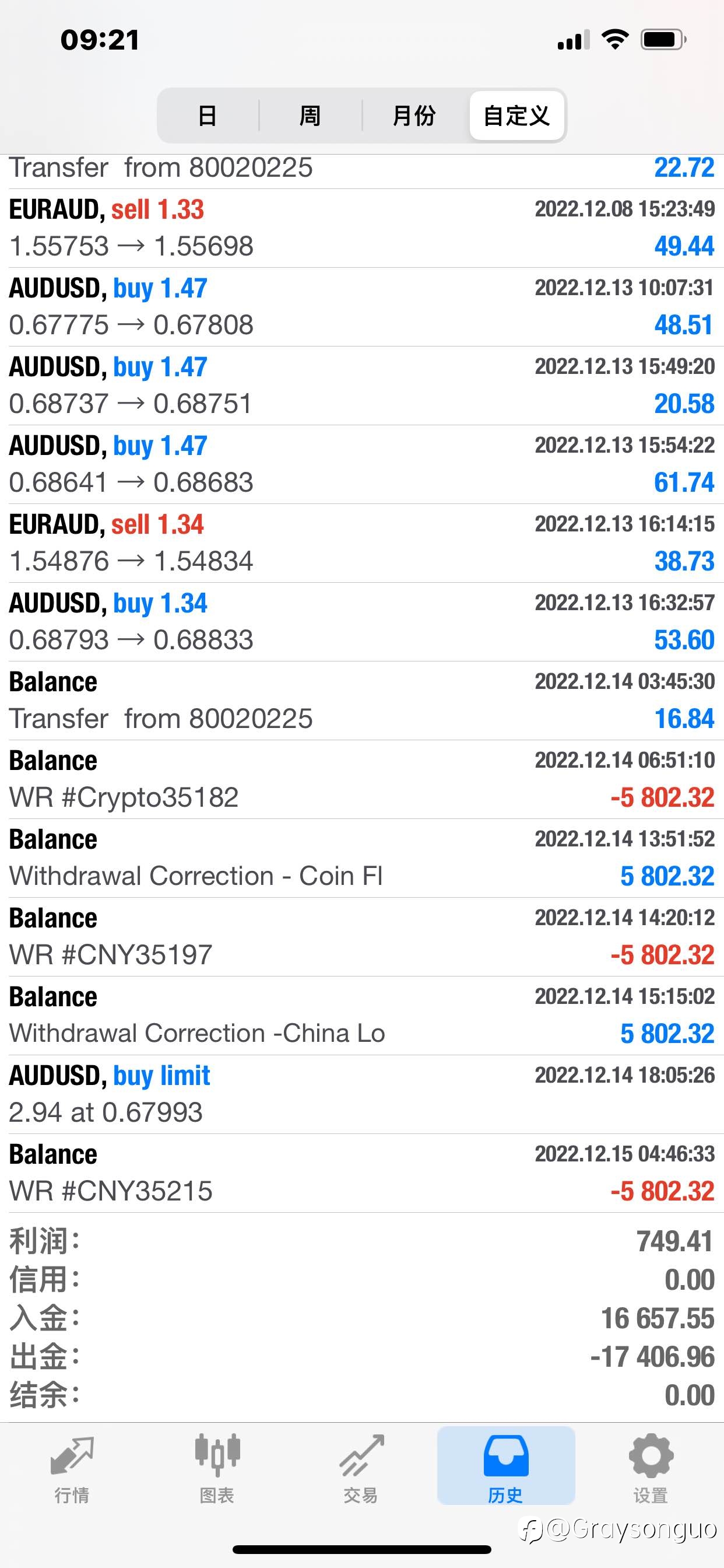
Task: Open AUDUSD buy 1.34 trade entry
Action: click(362, 622)
